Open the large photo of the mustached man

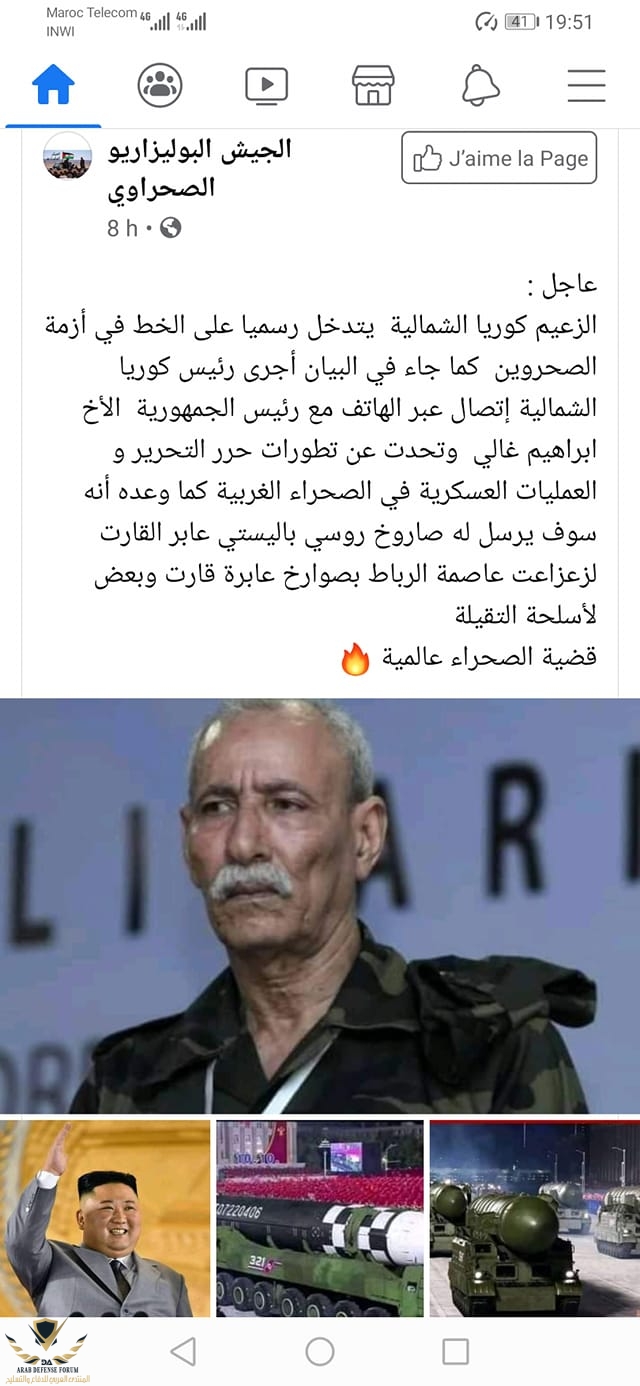tap(320, 905)
